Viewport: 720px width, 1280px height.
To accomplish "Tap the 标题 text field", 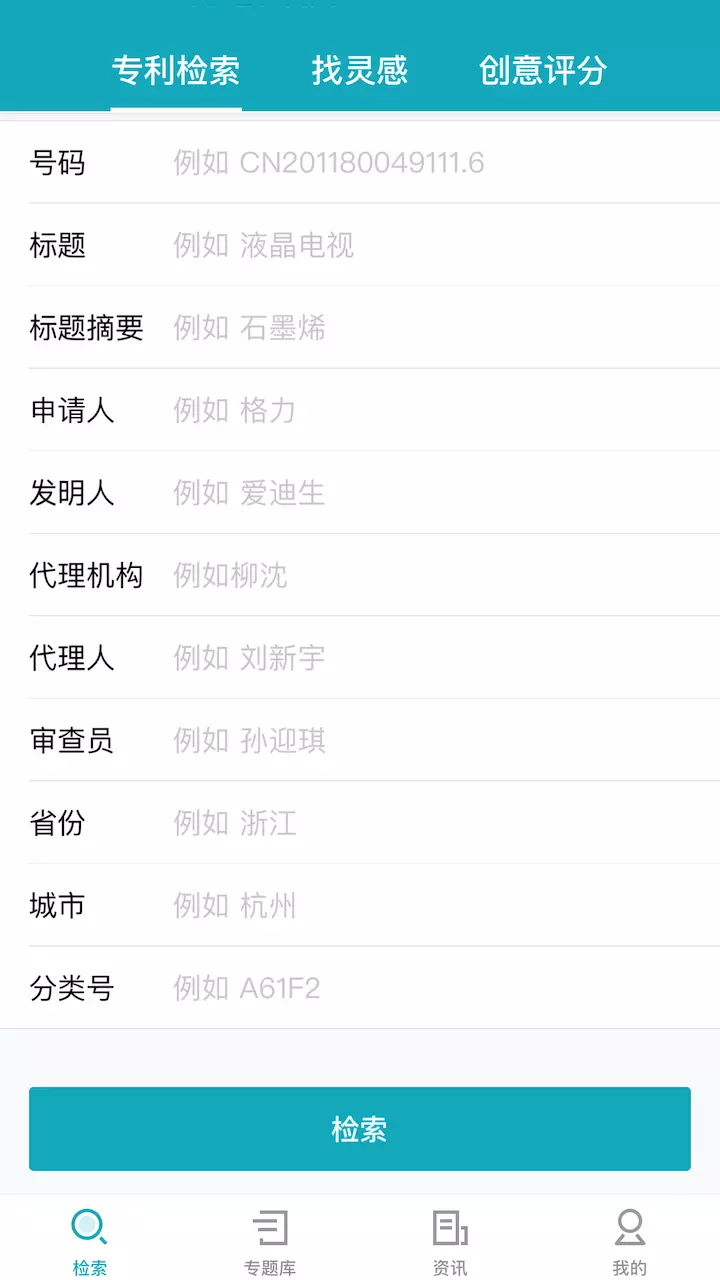I will [x=440, y=245].
